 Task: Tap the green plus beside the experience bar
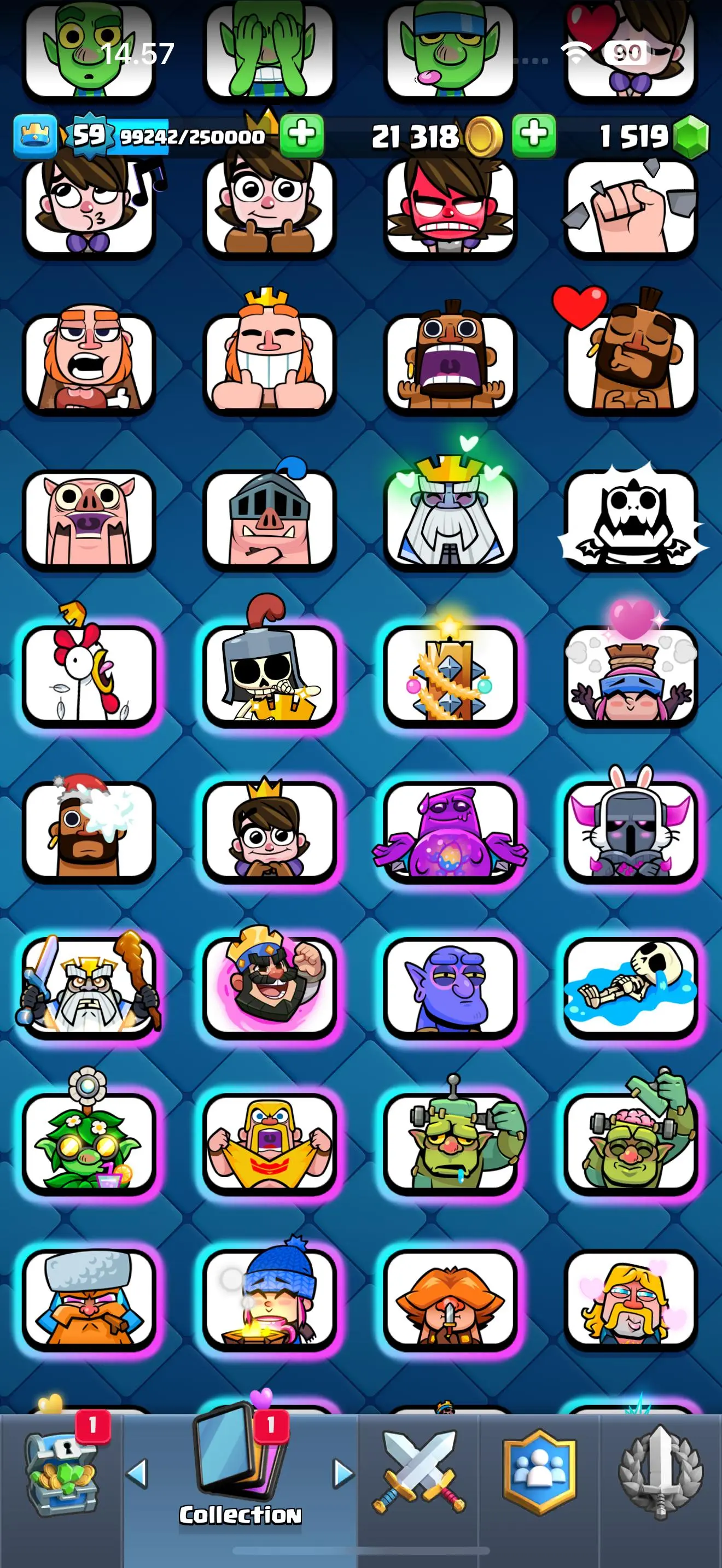[302, 135]
